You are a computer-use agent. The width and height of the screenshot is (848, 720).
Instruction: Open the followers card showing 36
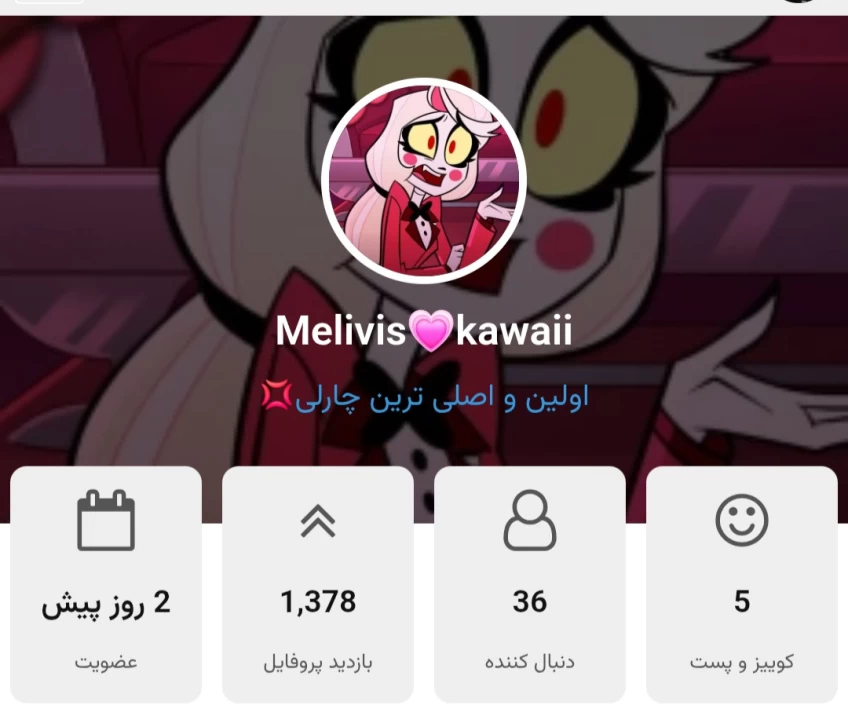pyautogui.click(x=530, y=584)
